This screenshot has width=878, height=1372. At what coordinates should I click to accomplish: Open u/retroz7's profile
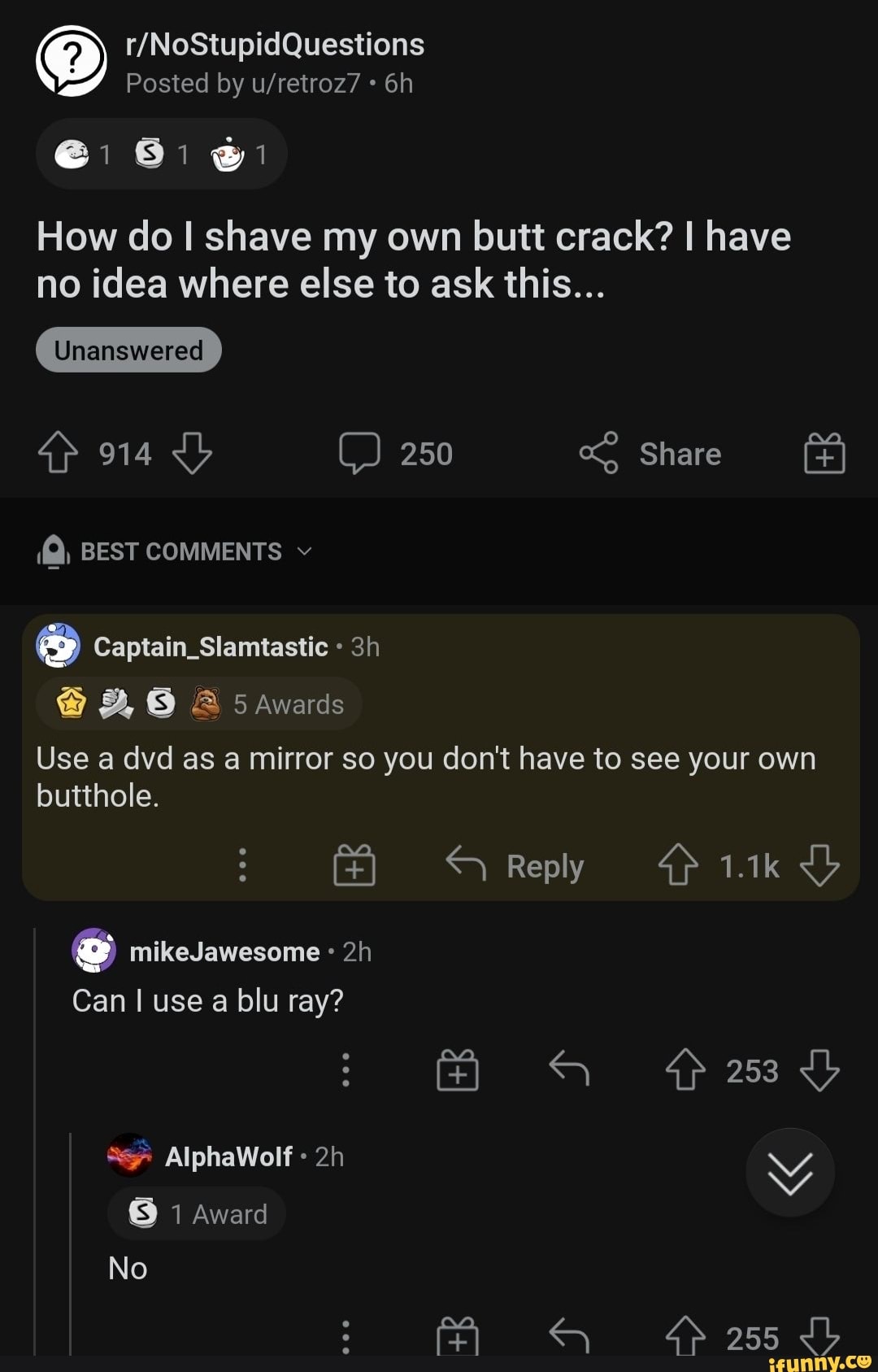click(x=306, y=84)
